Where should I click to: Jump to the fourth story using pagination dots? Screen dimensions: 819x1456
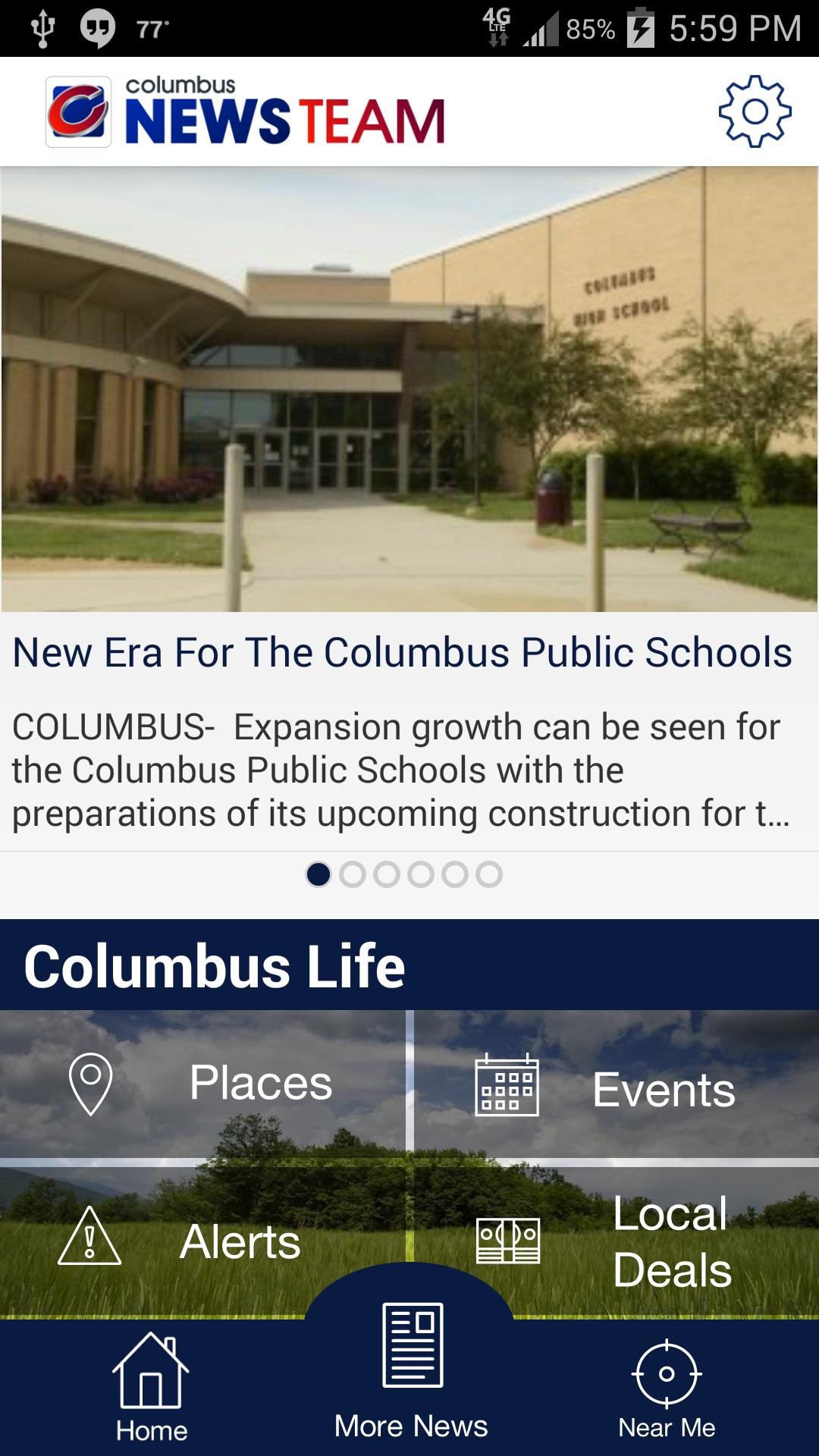point(421,874)
